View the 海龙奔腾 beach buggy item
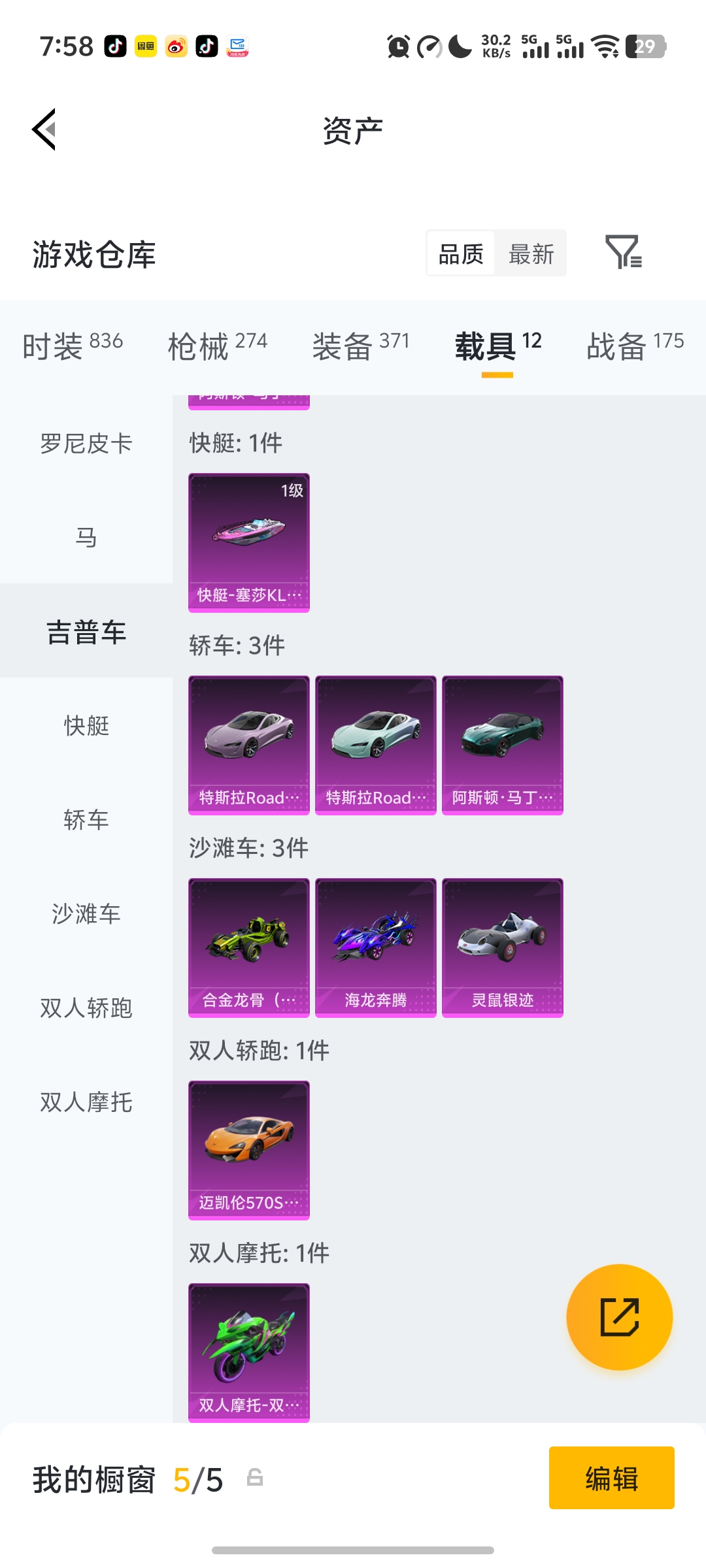This screenshot has height=1568, width=706. click(x=375, y=947)
